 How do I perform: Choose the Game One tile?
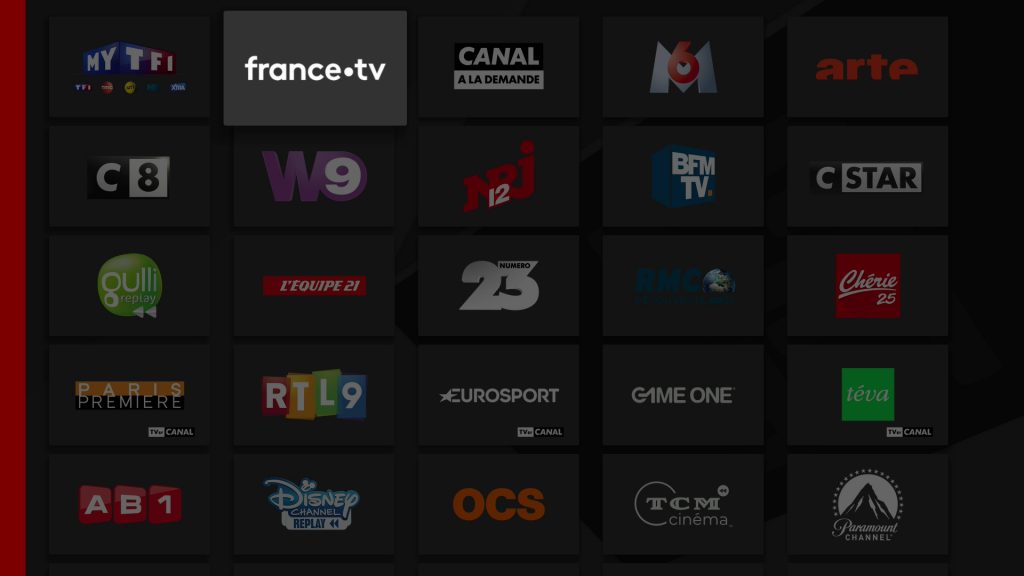(x=683, y=395)
